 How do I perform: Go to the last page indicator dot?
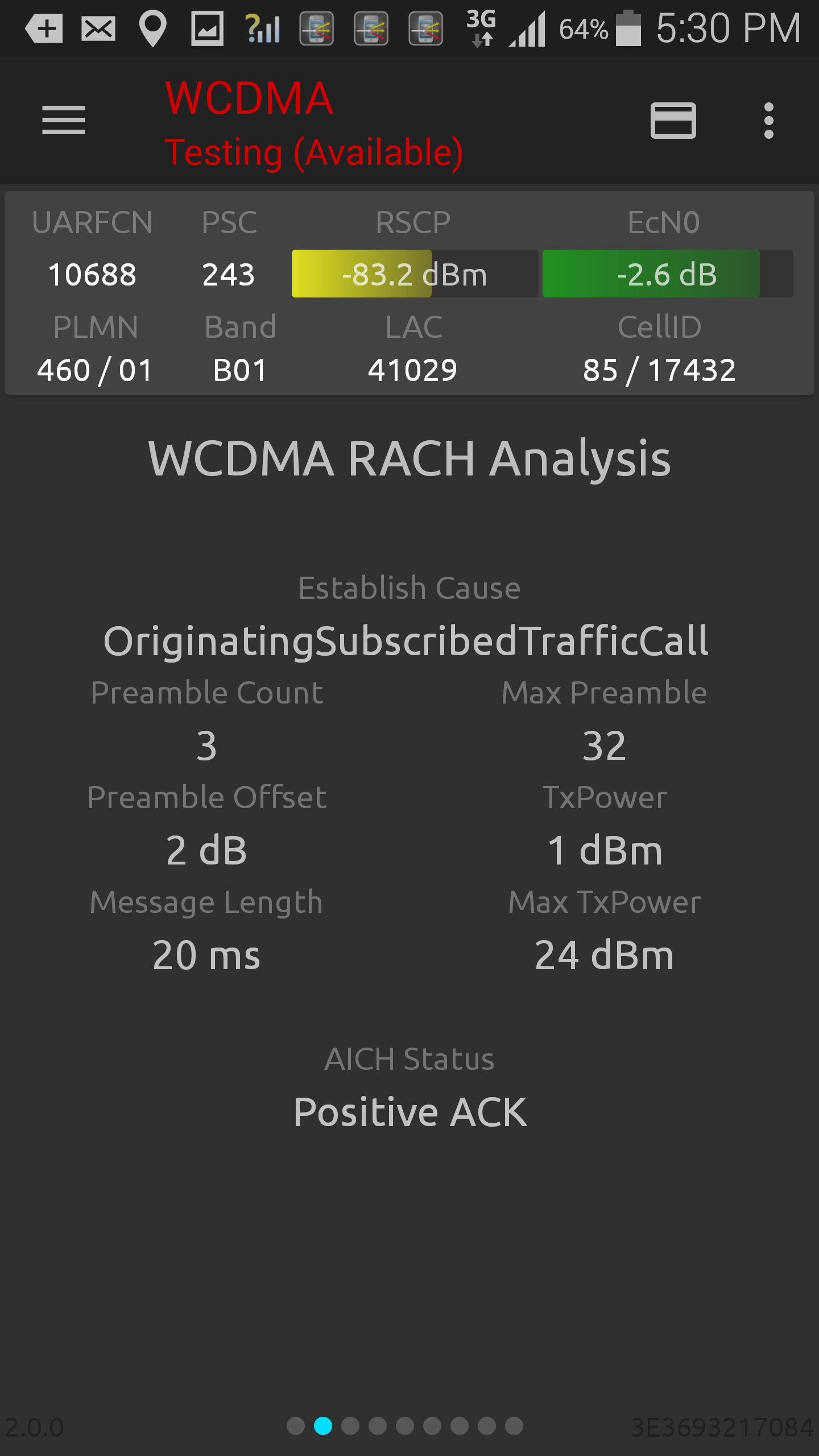tap(514, 1426)
